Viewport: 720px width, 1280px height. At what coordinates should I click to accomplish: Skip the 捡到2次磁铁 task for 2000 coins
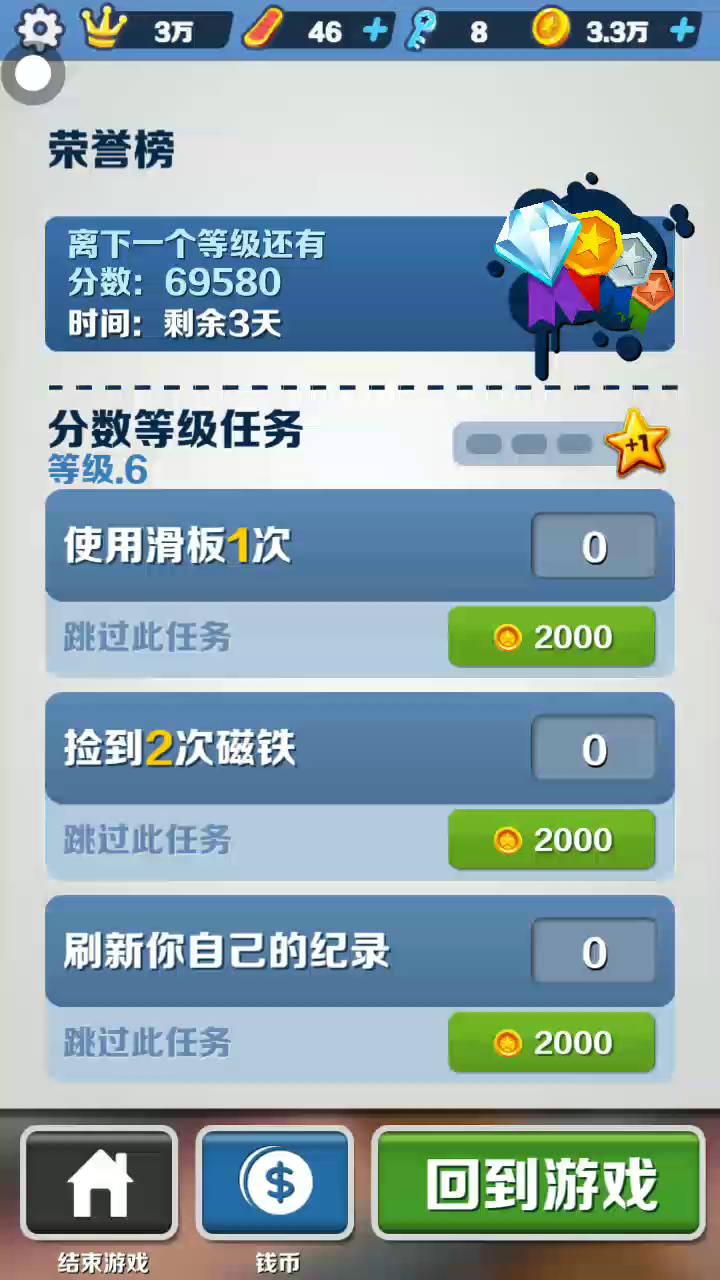point(552,840)
